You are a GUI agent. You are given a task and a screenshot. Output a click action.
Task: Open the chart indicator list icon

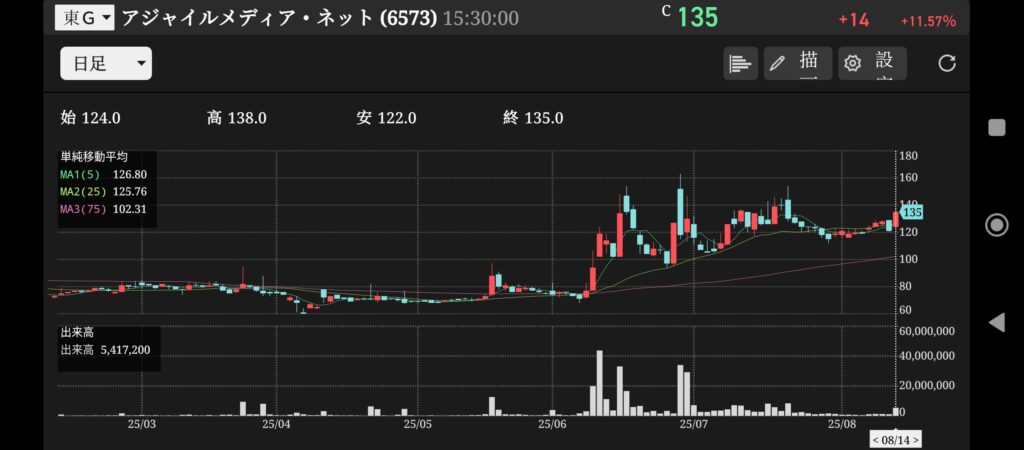(740, 64)
